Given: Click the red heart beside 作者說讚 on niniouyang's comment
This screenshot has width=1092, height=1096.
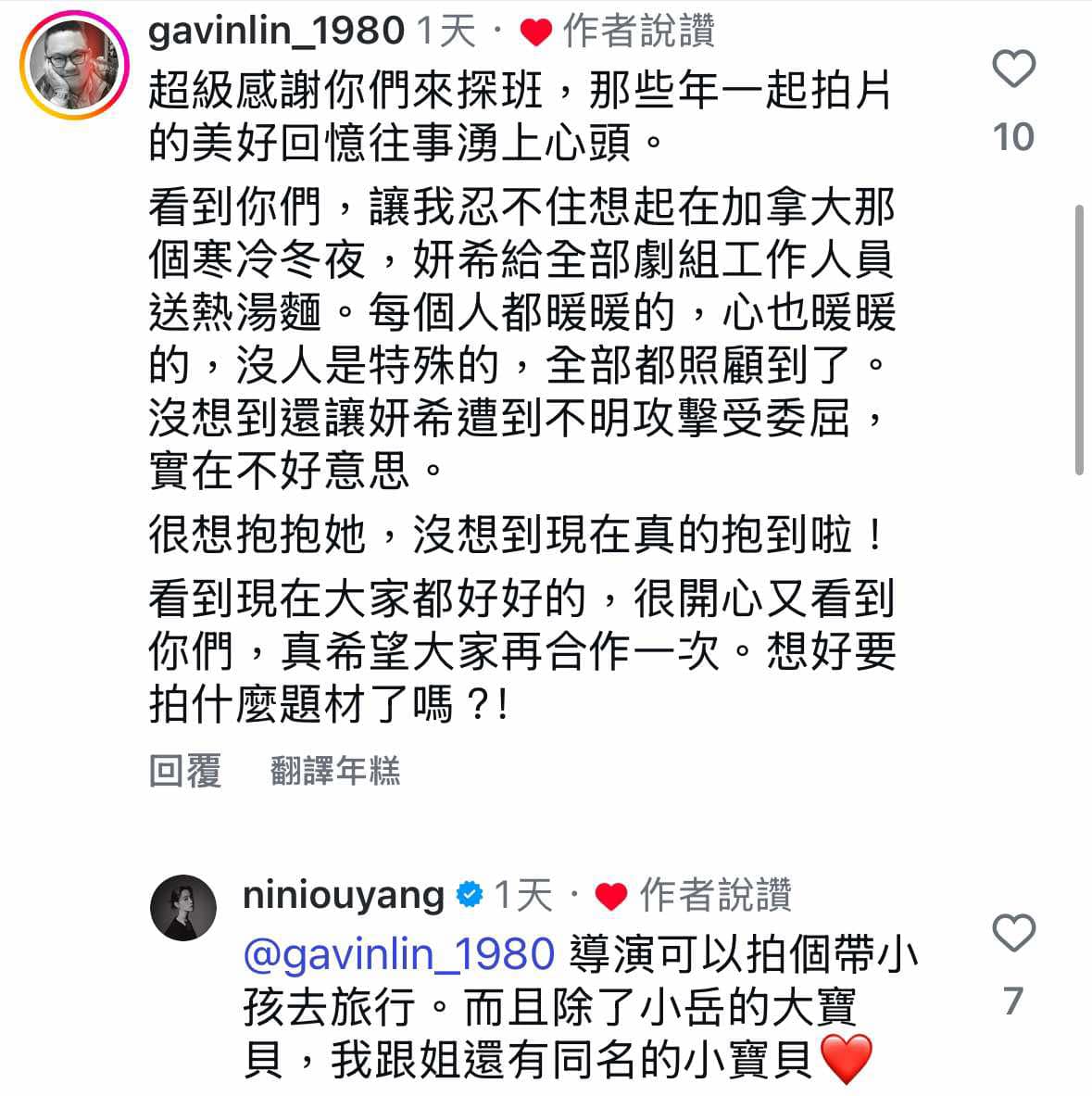Looking at the screenshot, I should click(609, 895).
